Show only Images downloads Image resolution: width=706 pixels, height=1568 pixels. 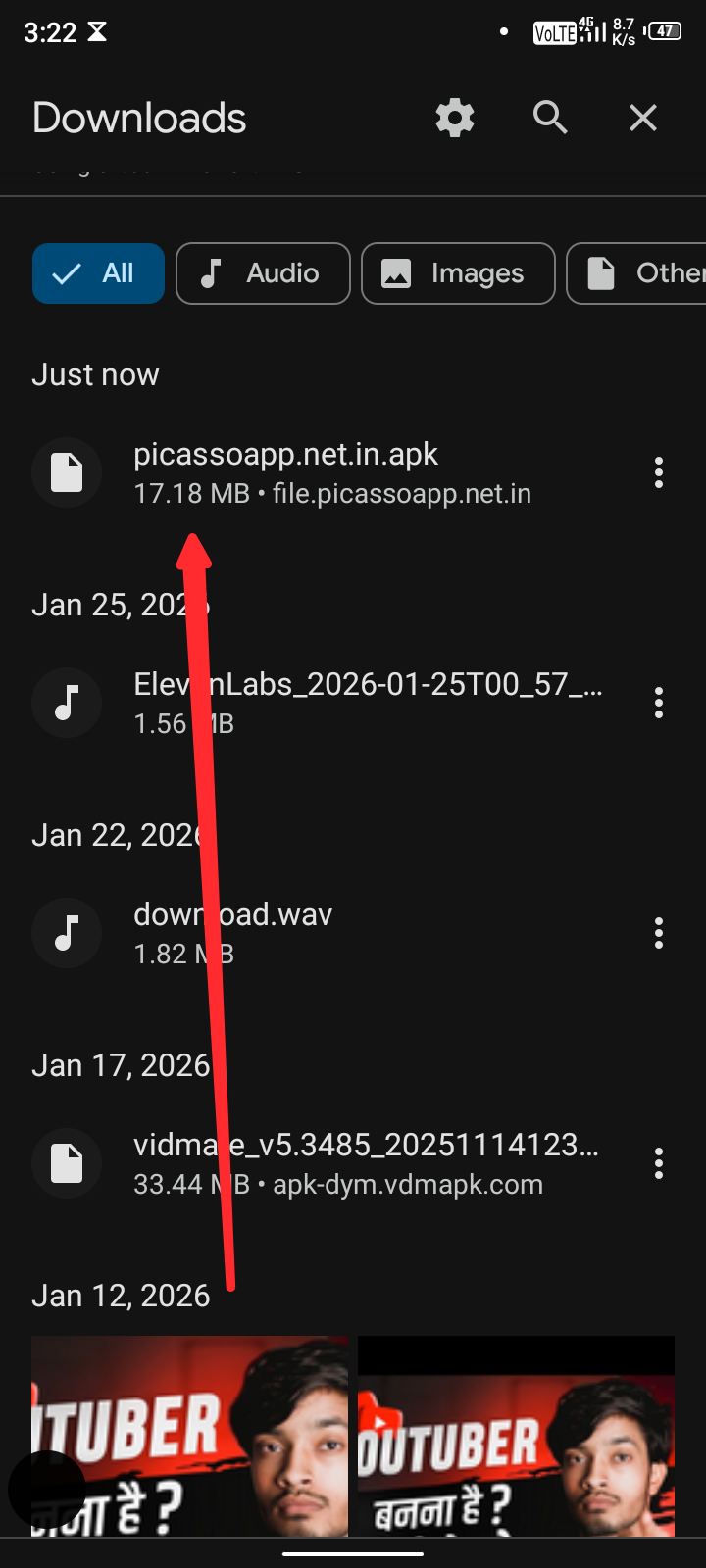pos(458,273)
